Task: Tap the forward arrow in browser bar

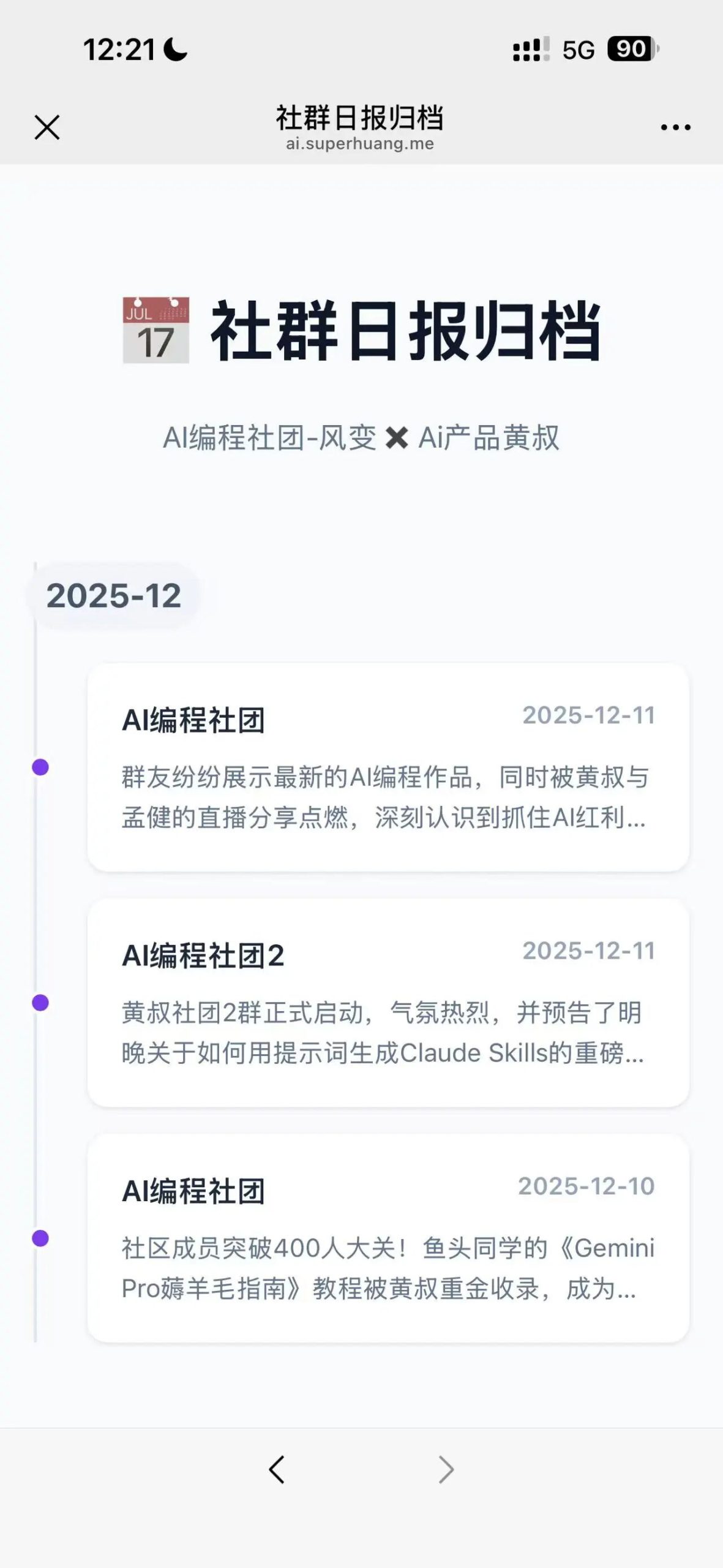Action: point(446,1469)
